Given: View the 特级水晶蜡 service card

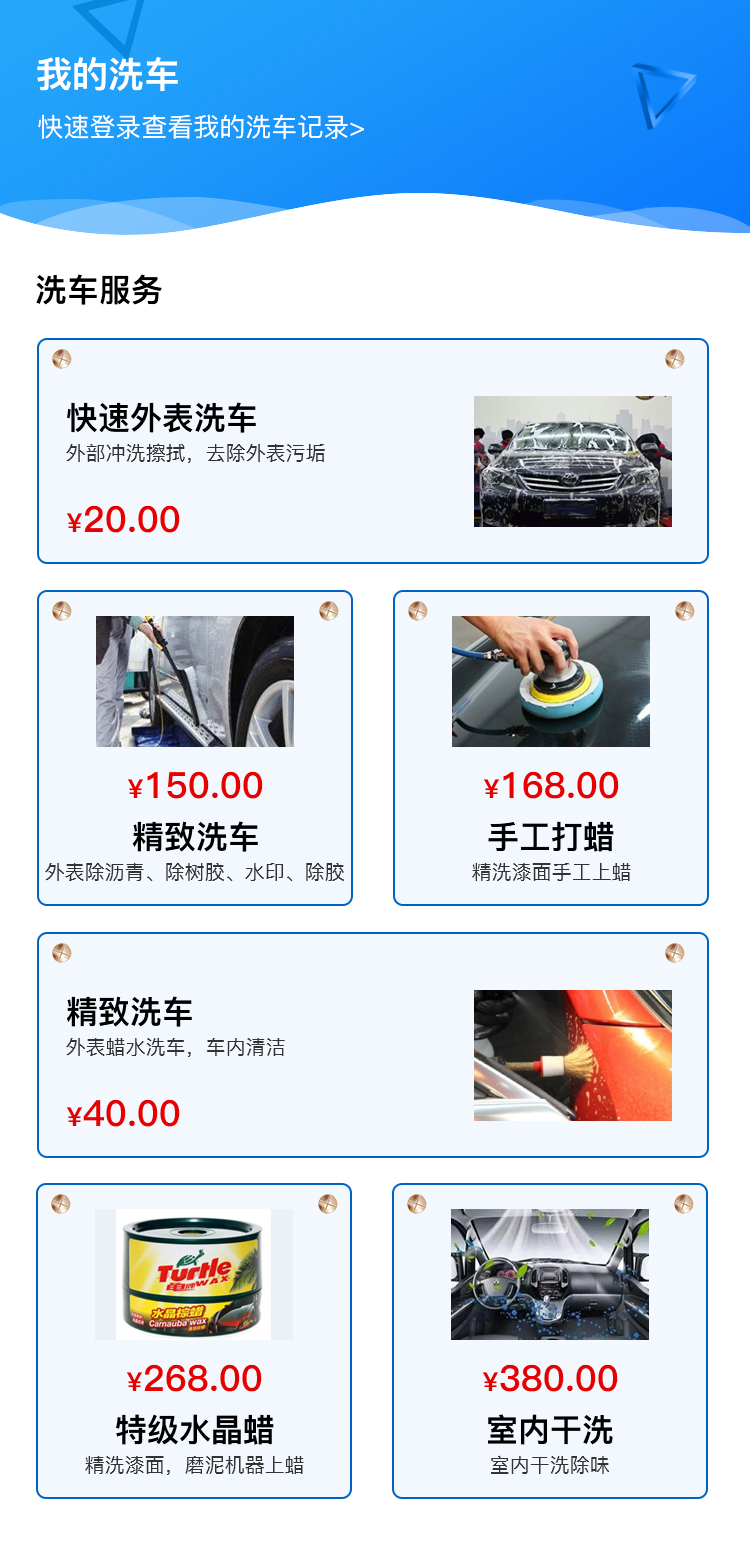Looking at the screenshot, I should coord(194,1341).
